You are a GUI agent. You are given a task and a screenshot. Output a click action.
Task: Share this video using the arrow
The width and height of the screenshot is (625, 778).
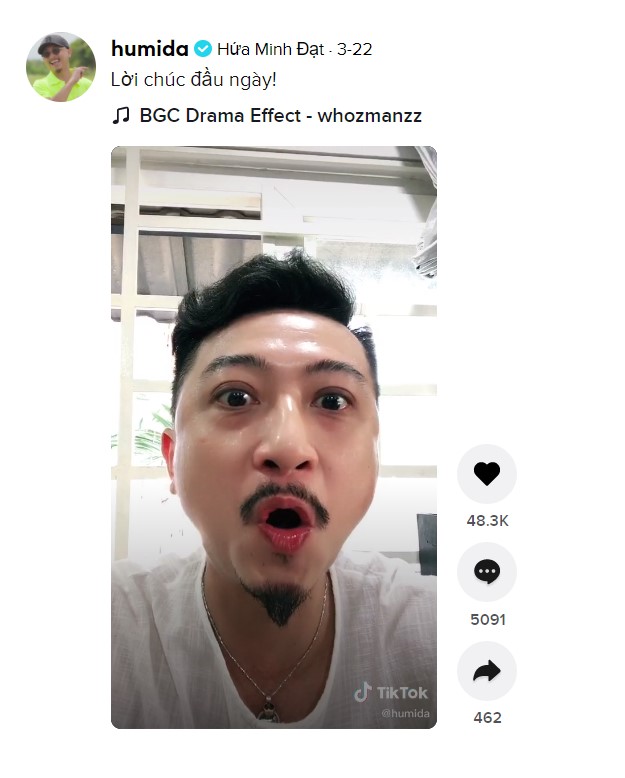click(486, 671)
